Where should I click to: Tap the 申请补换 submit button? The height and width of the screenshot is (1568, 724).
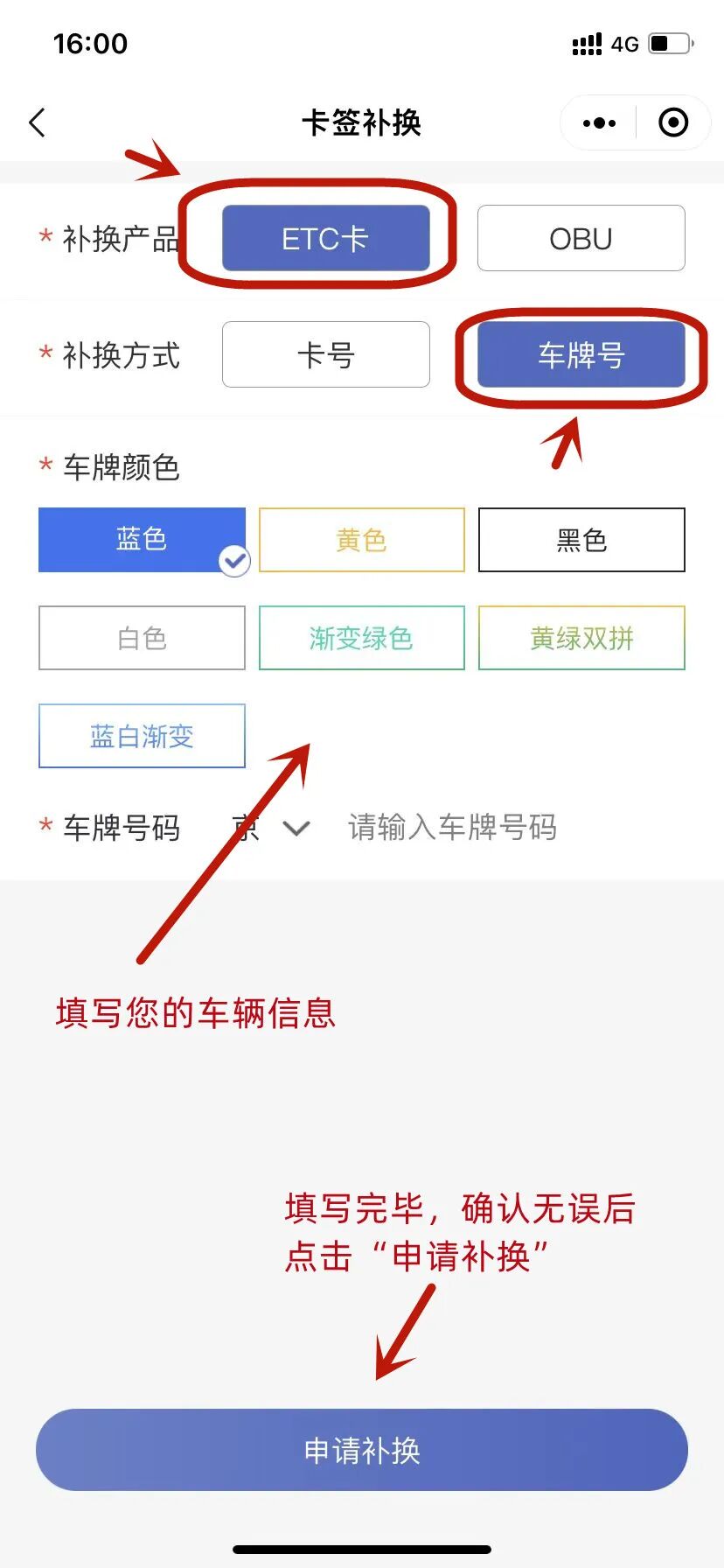(x=362, y=1450)
